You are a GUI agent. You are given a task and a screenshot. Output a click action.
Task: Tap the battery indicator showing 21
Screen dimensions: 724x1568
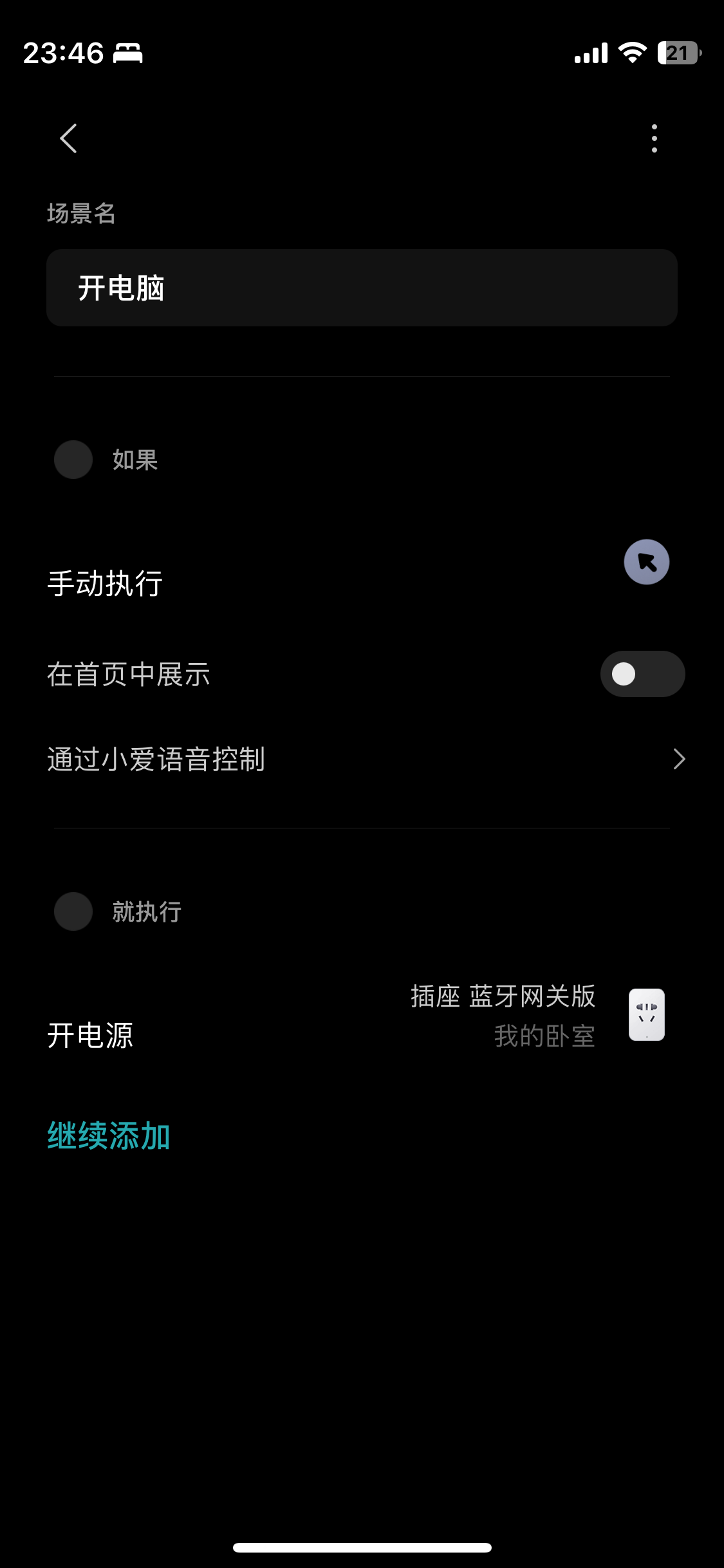coord(678,55)
